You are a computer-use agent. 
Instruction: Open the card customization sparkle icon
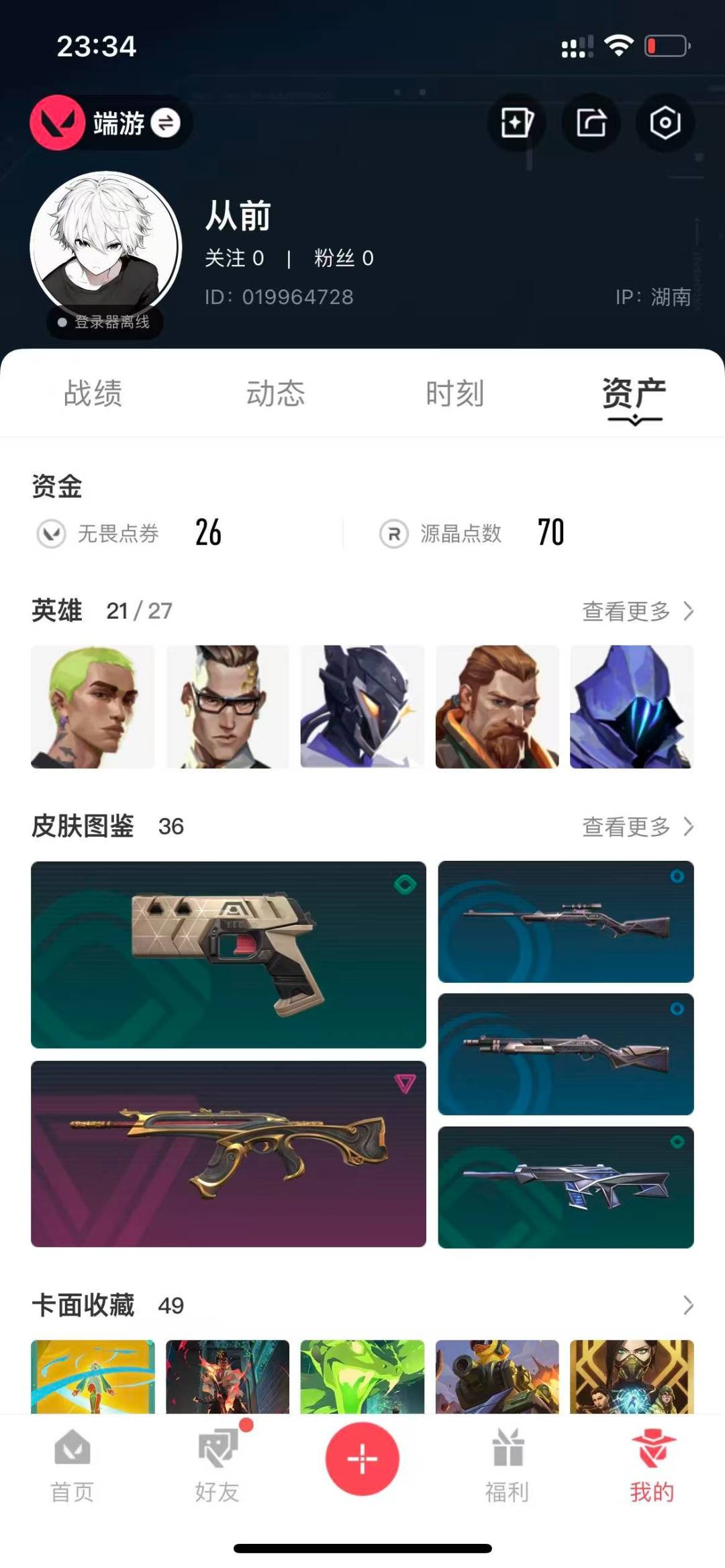coord(517,123)
